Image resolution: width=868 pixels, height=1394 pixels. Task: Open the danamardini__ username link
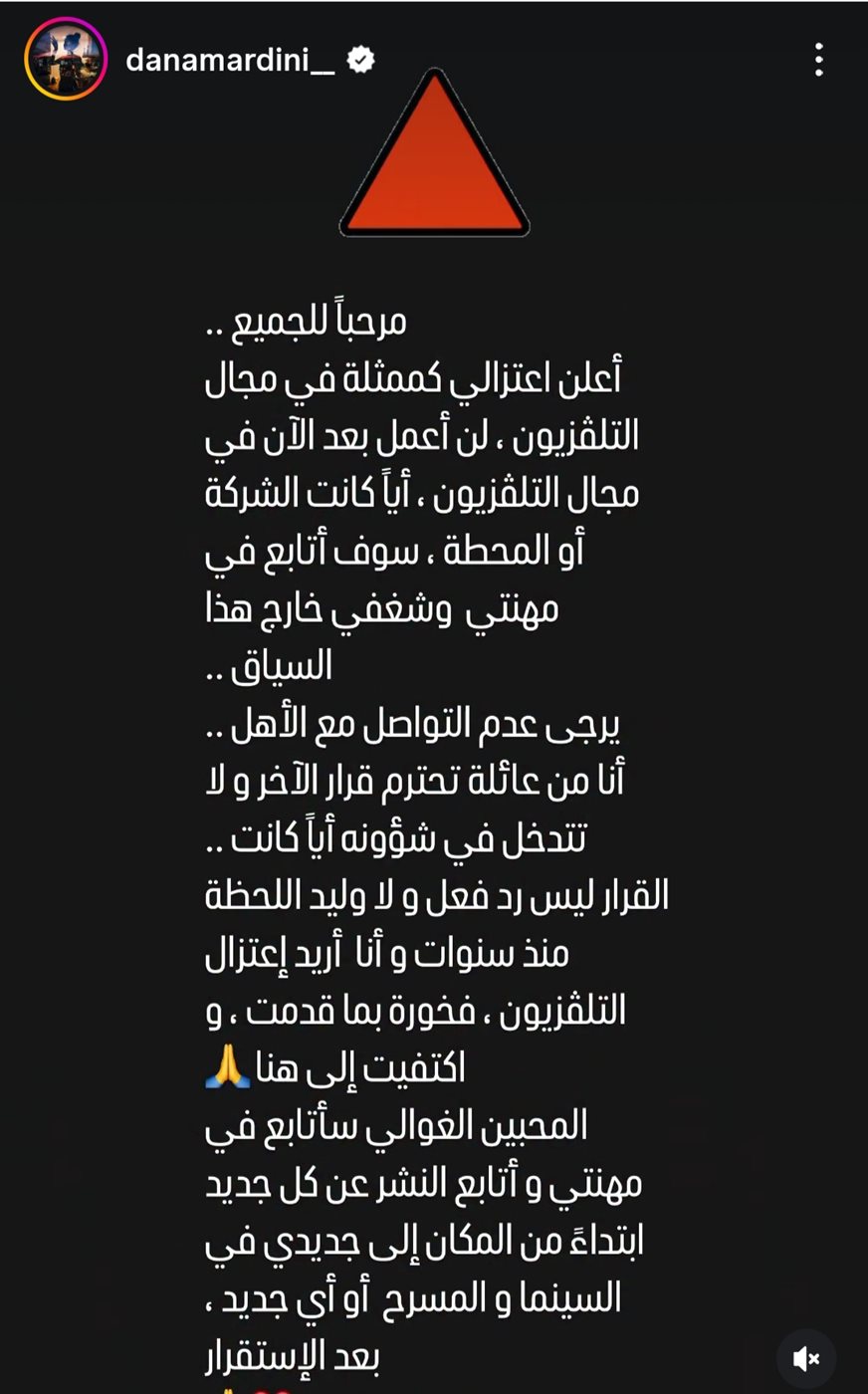coord(231,61)
